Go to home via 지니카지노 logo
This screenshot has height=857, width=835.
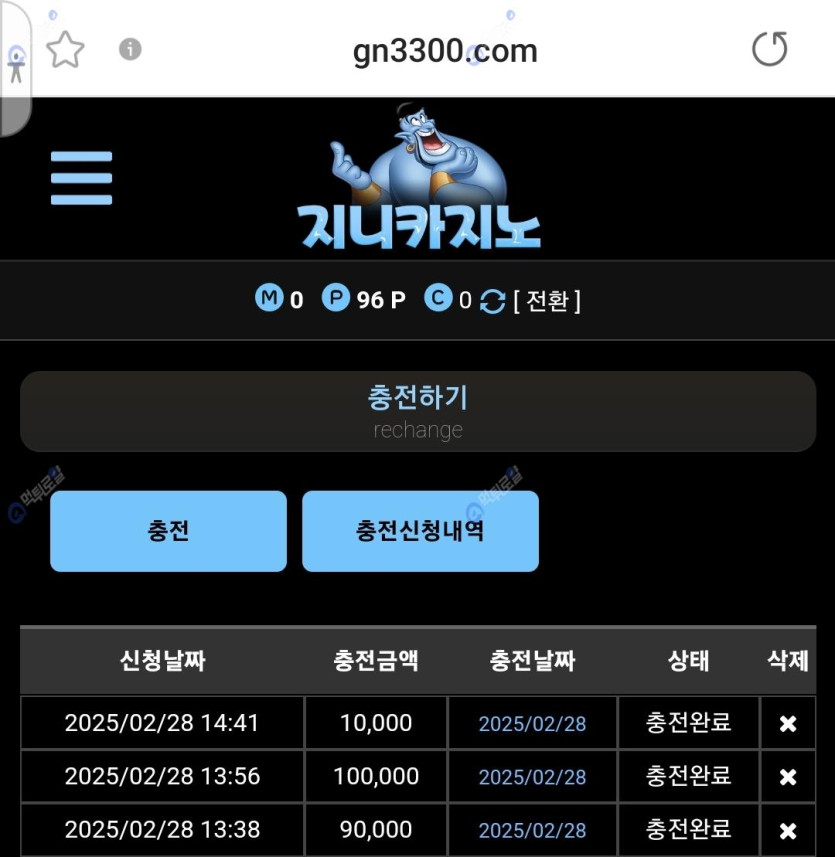point(420,180)
